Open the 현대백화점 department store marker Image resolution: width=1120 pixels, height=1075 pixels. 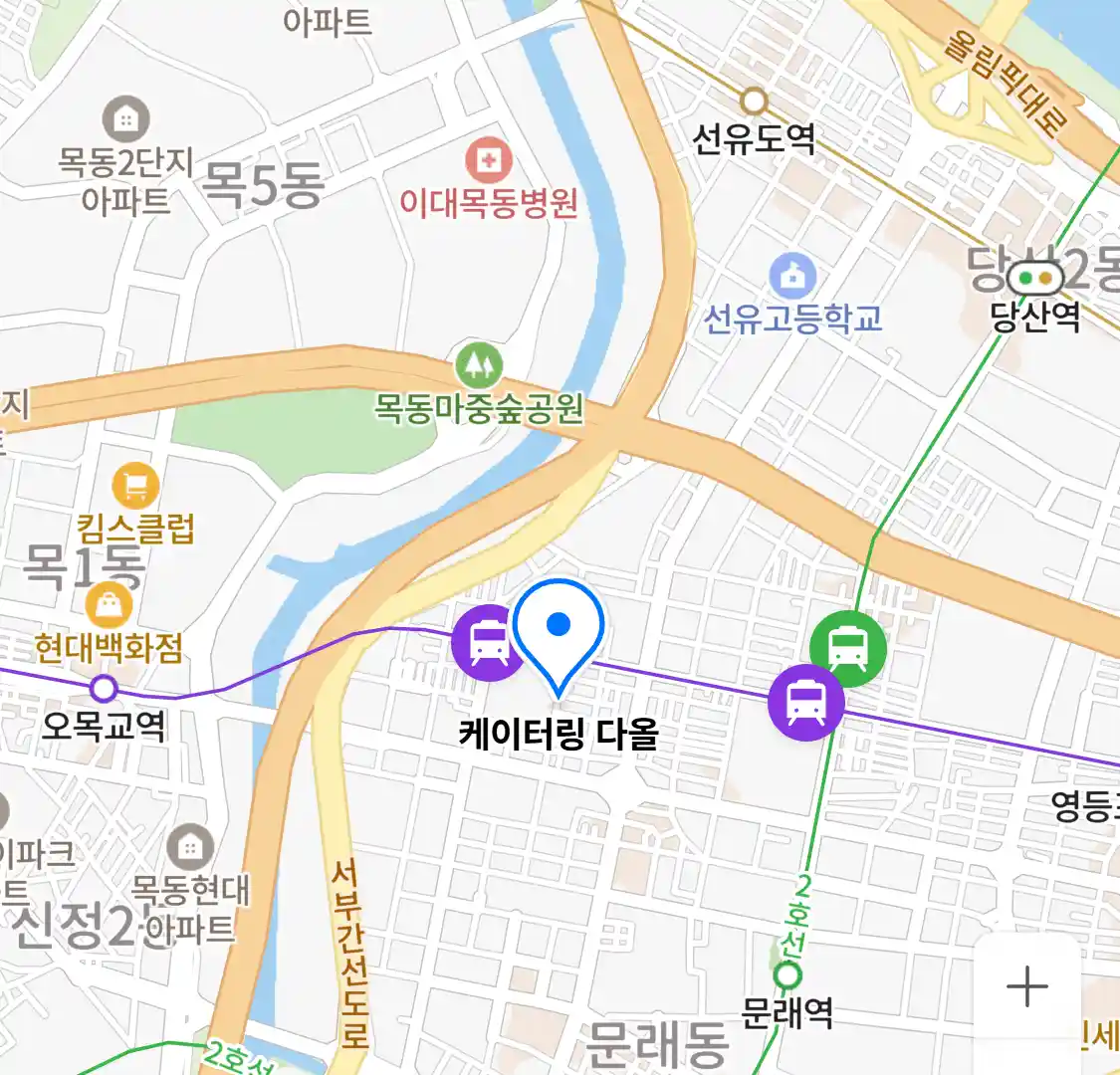click(x=108, y=604)
